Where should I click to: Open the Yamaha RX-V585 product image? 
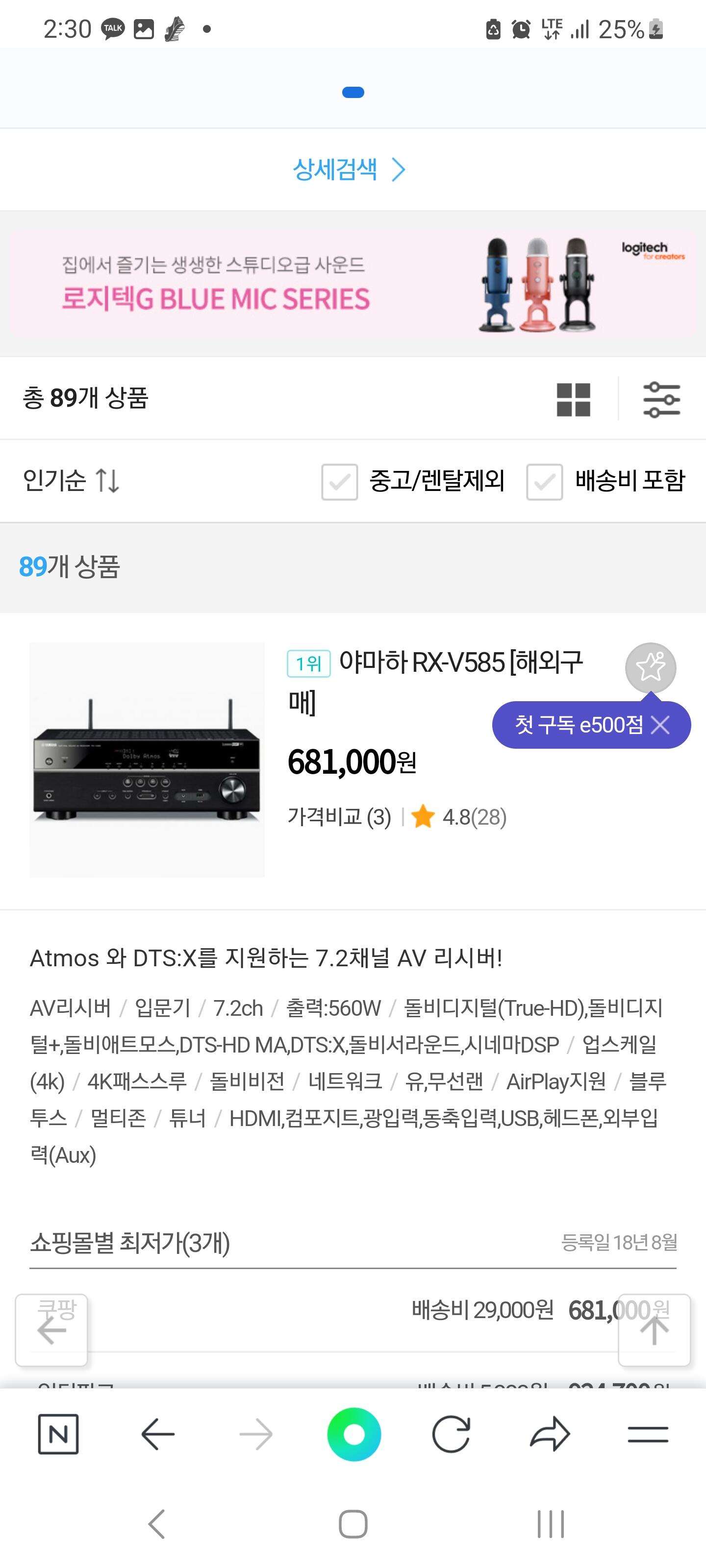coord(147,759)
